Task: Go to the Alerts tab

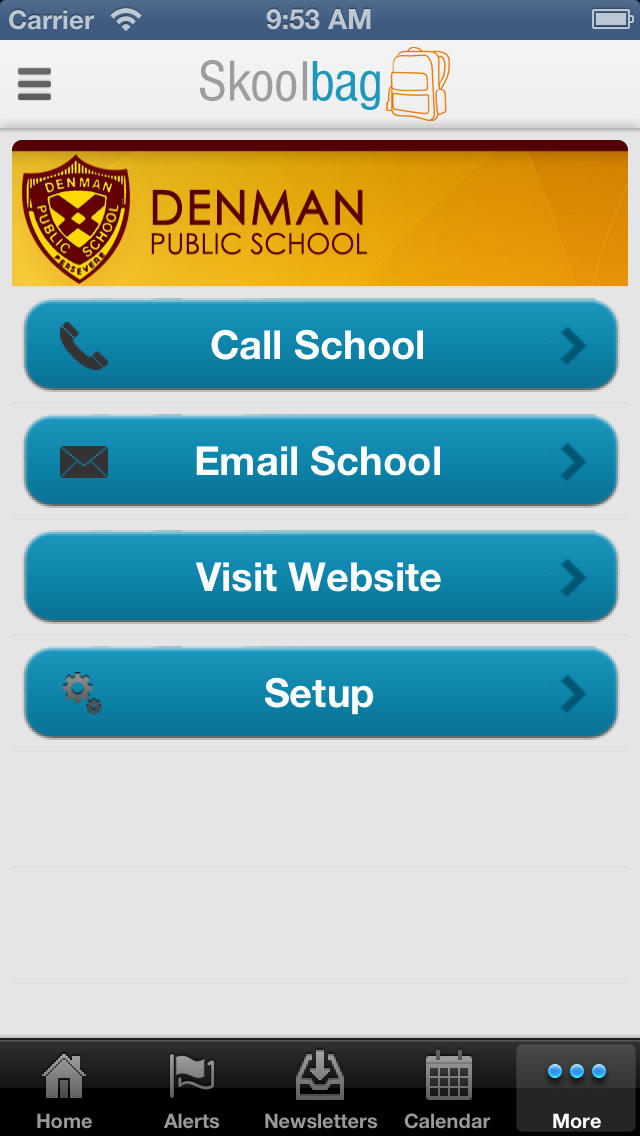Action: point(191,1089)
